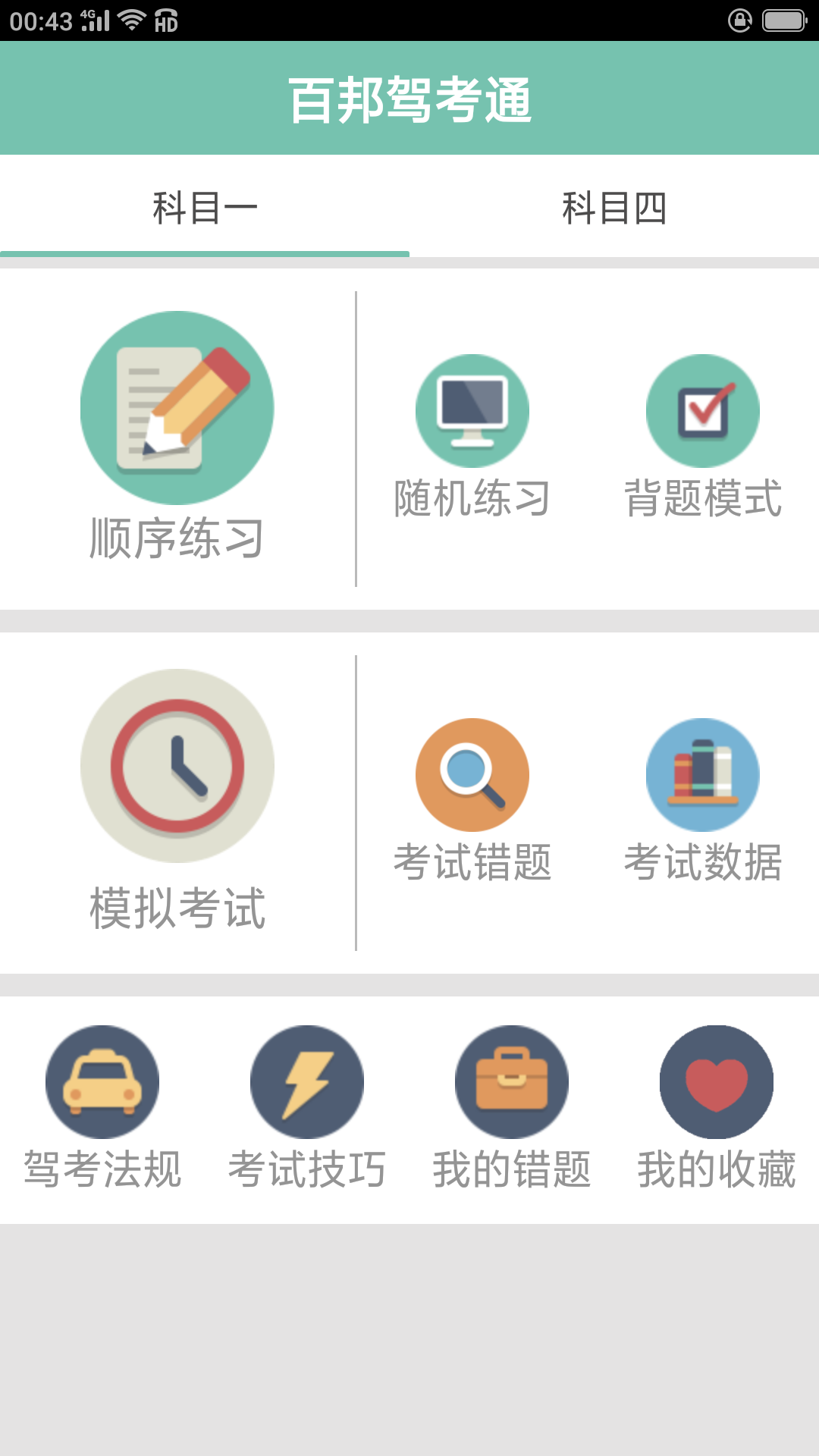The image size is (819, 1456).
Task: View 考试错题 exam mistakes
Action: tap(472, 800)
